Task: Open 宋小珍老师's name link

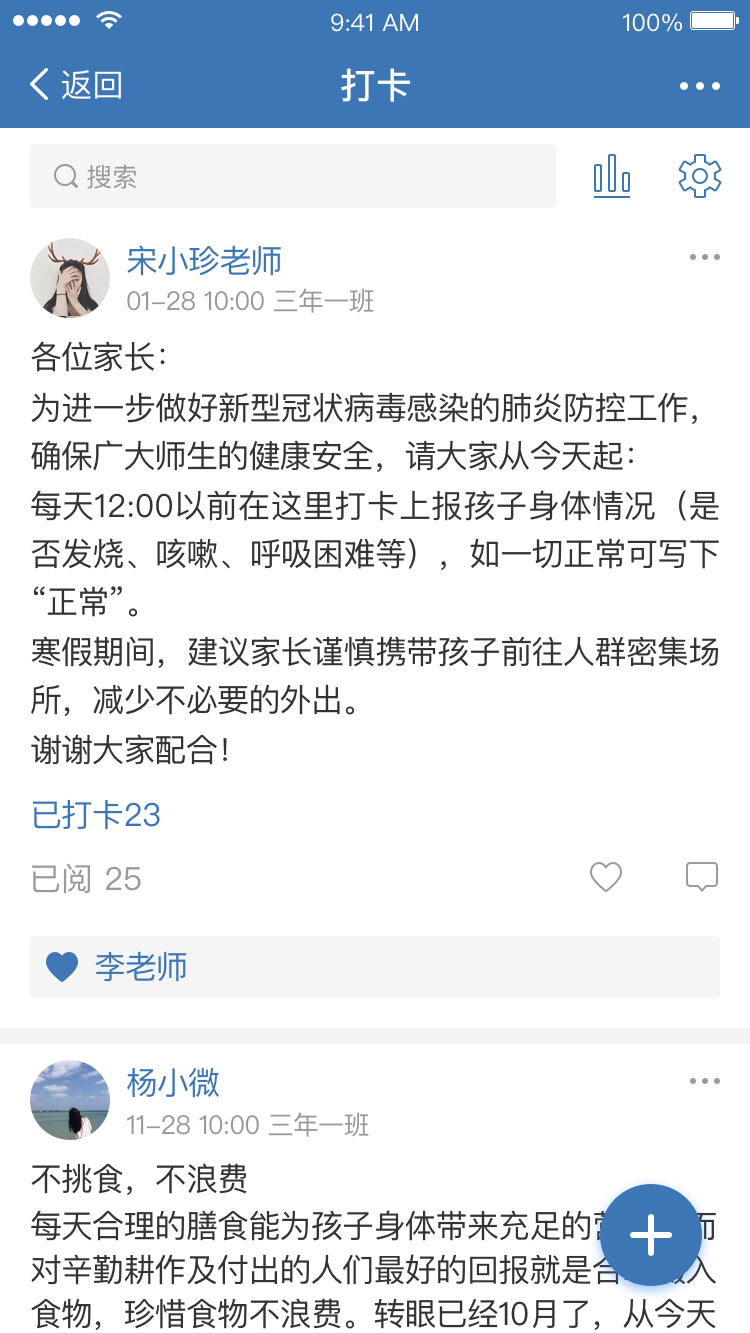Action: [x=204, y=260]
